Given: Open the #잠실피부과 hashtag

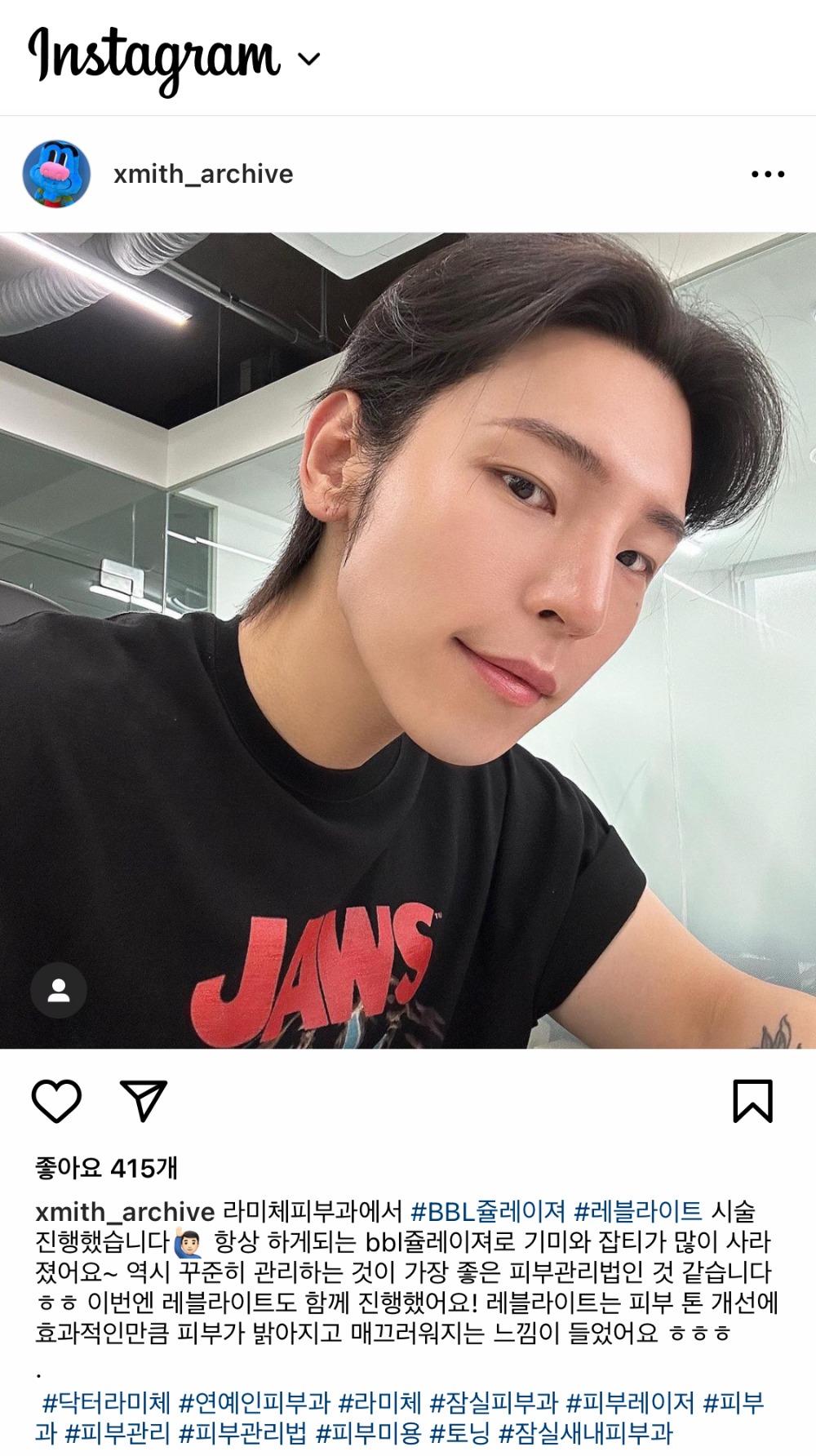Looking at the screenshot, I should coord(494,1403).
